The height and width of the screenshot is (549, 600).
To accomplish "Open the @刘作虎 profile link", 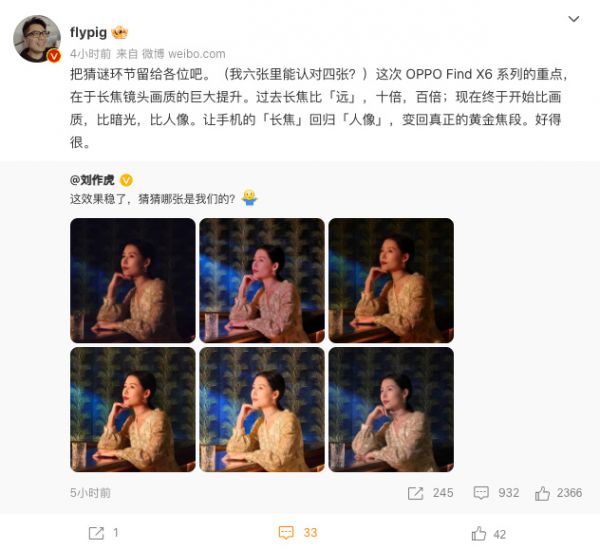I will point(94,180).
